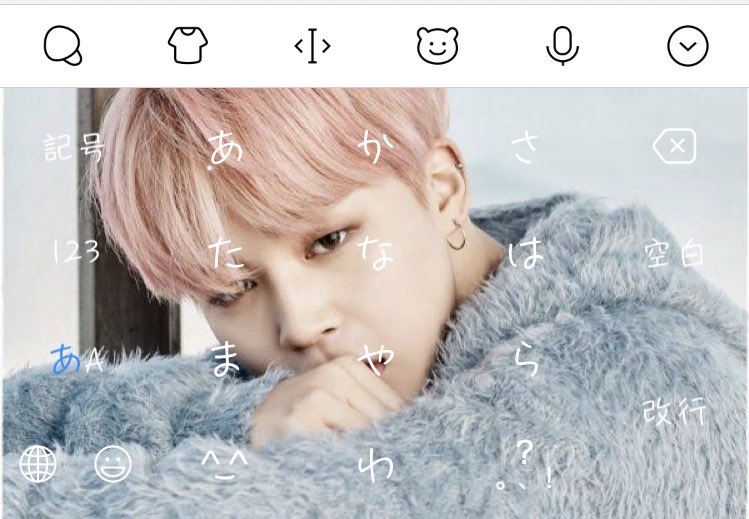Image resolution: width=749 pixels, height=519 pixels.
Task: Collapse keyboard with the down chevron
Action: [x=687, y=45]
